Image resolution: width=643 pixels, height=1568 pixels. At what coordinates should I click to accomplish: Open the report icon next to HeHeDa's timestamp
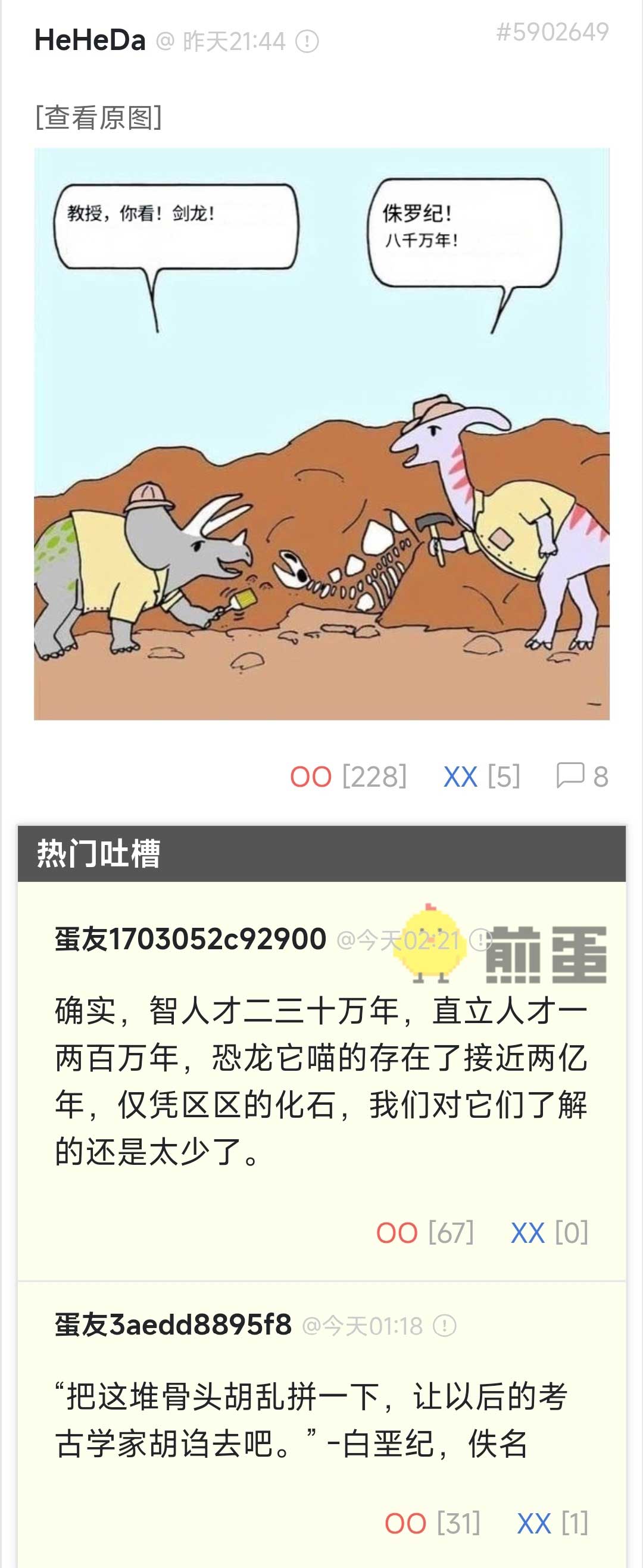pos(307,42)
